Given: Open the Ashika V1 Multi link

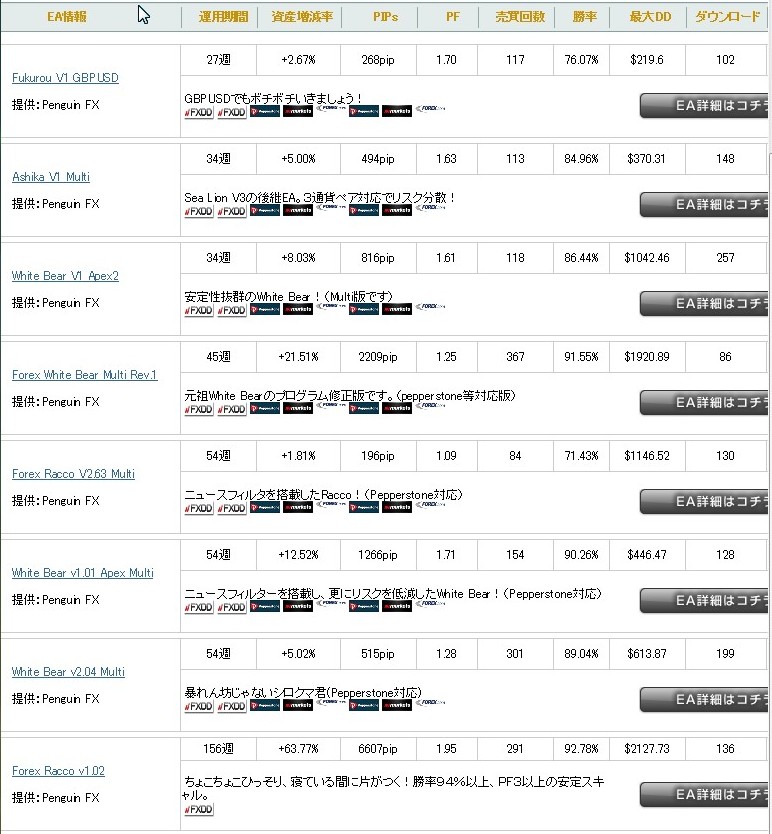Looking at the screenshot, I should coord(50,177).
